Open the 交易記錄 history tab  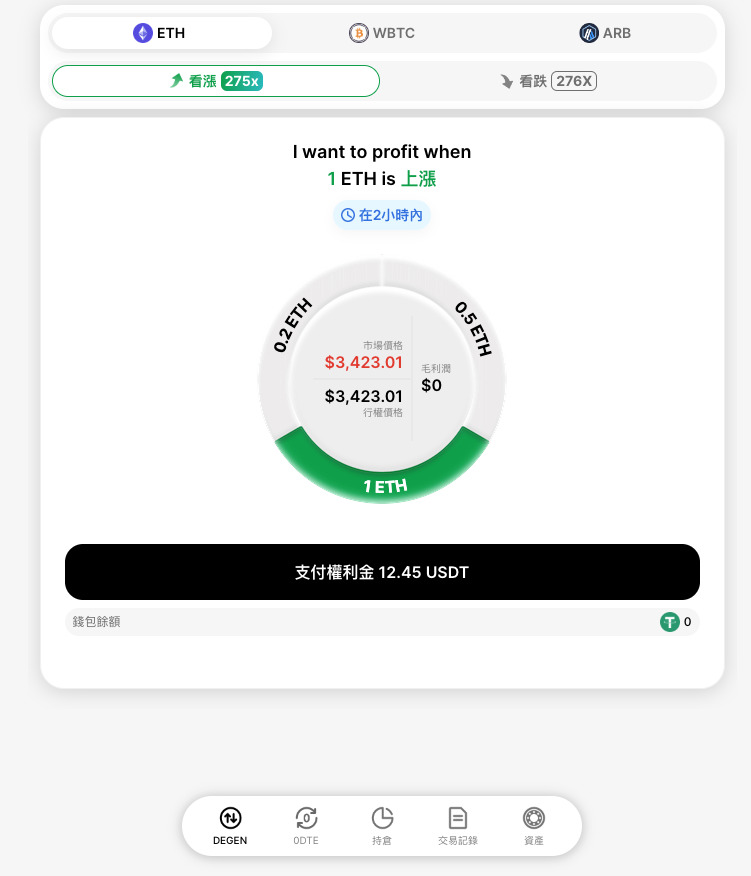pos(458,826)
